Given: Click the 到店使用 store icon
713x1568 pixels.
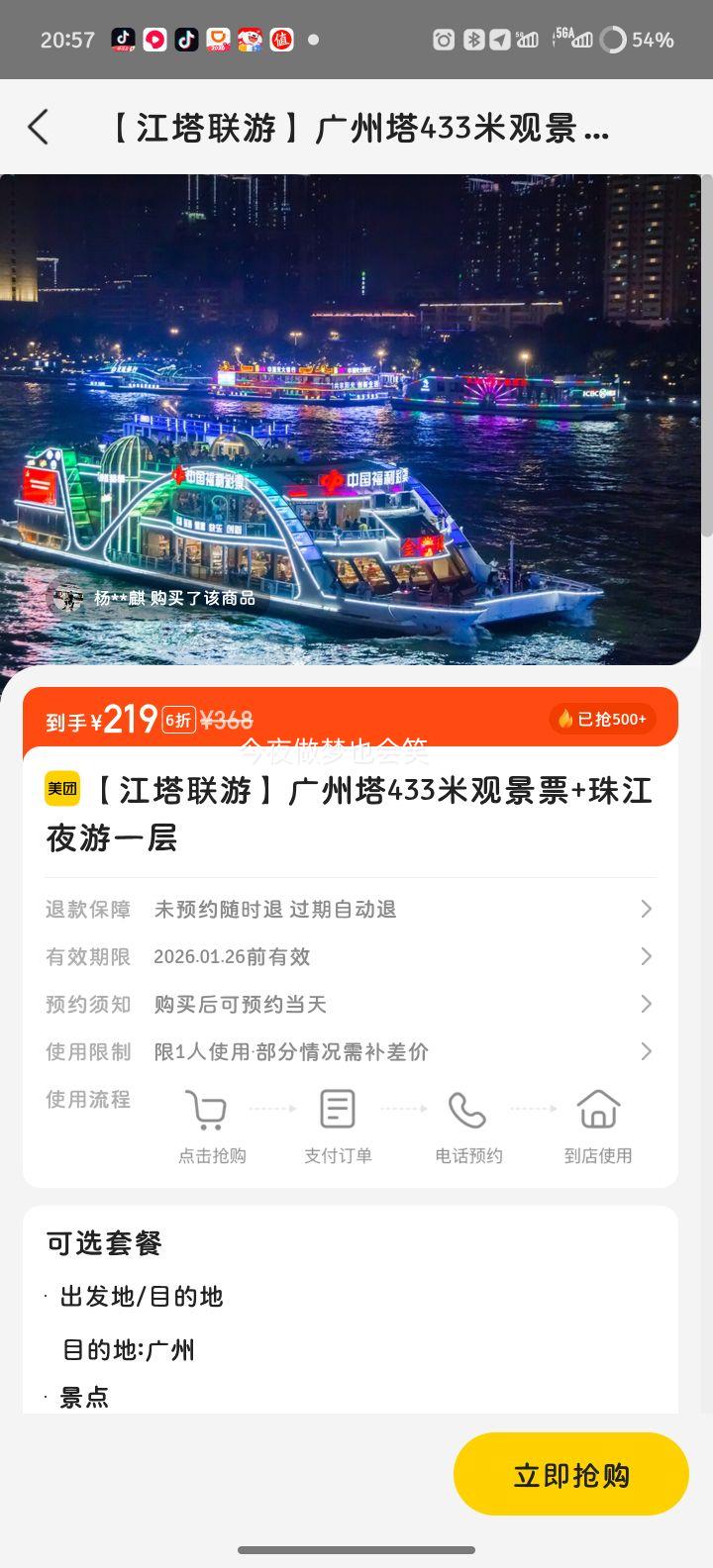Looking at the screenshot, I should [599, 1110].
